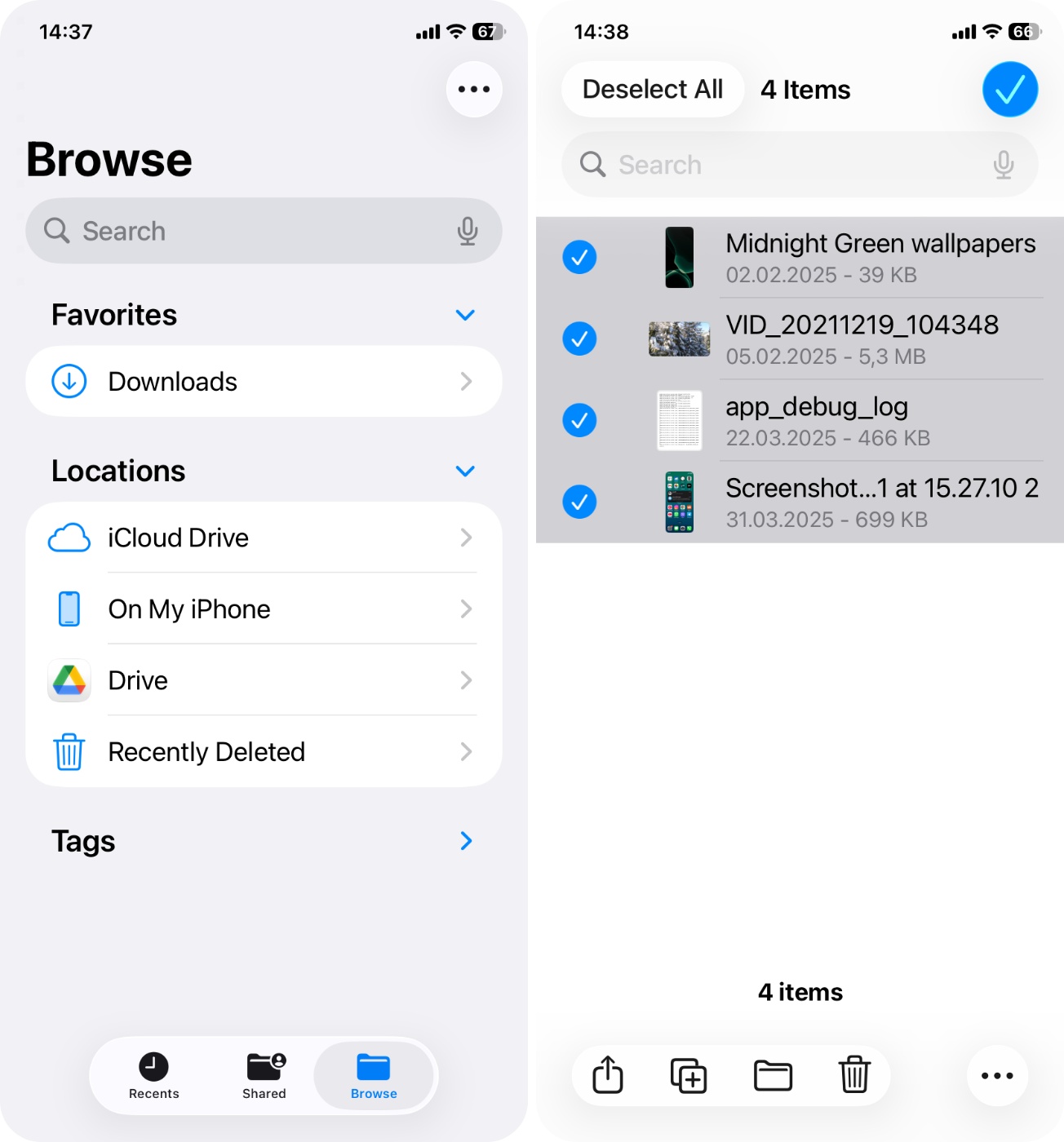This screenshot has height=1142, width=1064.
Task: Switch to the Shared tab
Action: [x=264, y=1076]
